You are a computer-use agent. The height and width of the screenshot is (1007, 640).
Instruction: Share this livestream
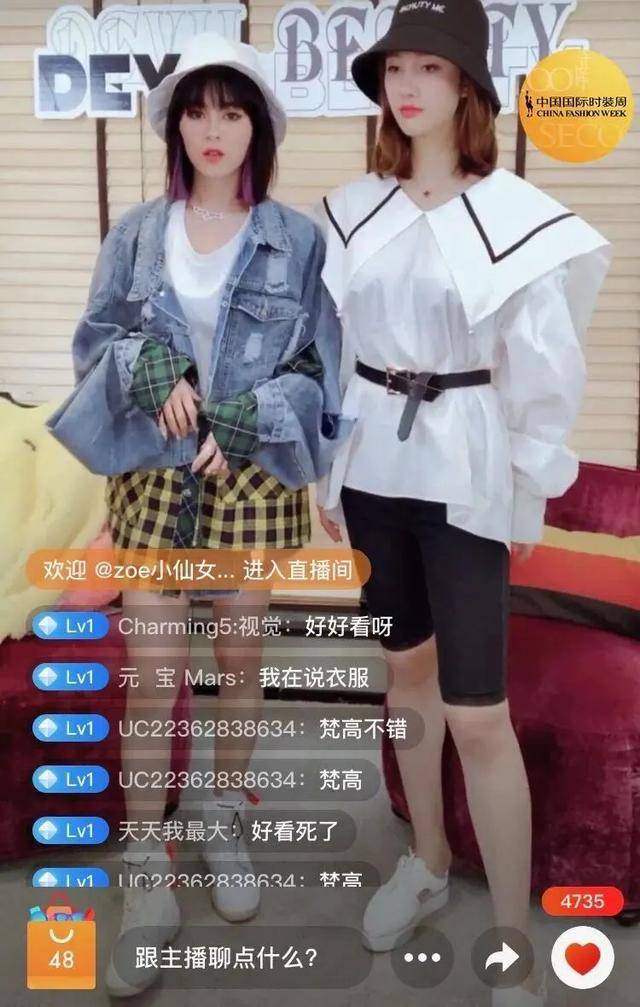(x=501, y=957)
